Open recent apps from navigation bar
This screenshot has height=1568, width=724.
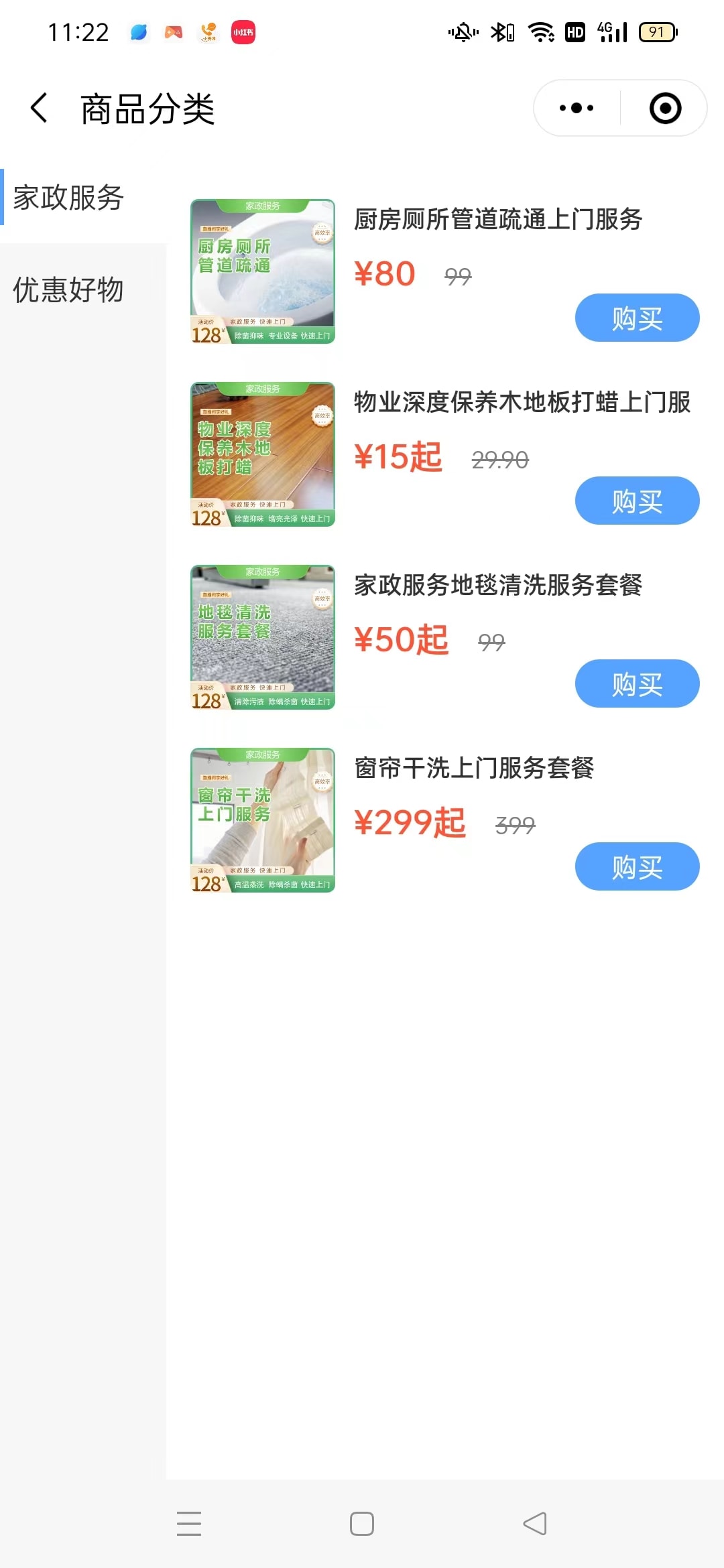point(189,1524)
